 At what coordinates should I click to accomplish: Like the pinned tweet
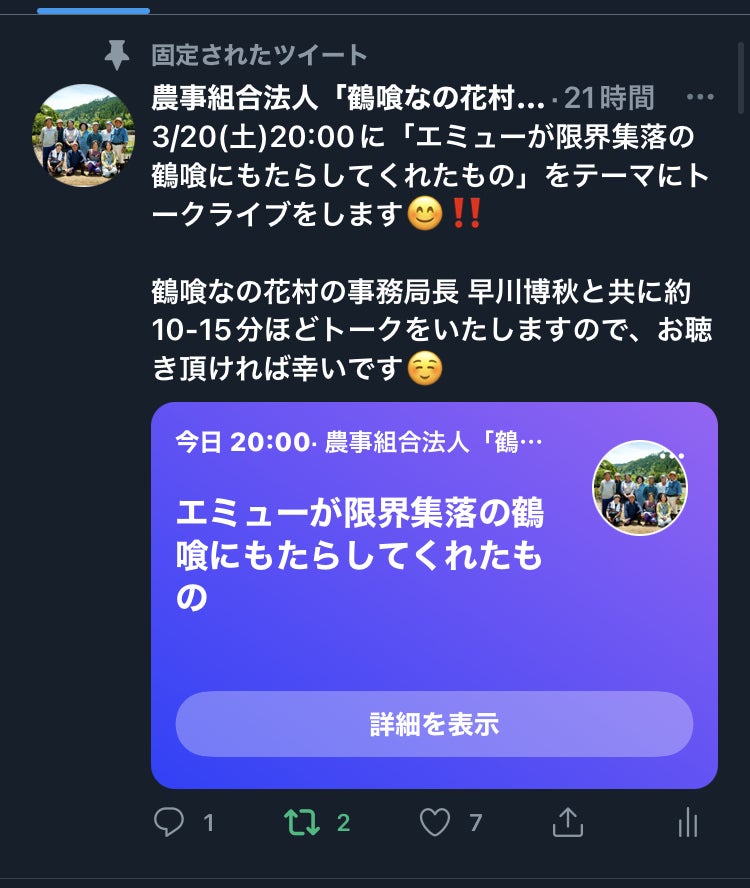tap(435, 823)
